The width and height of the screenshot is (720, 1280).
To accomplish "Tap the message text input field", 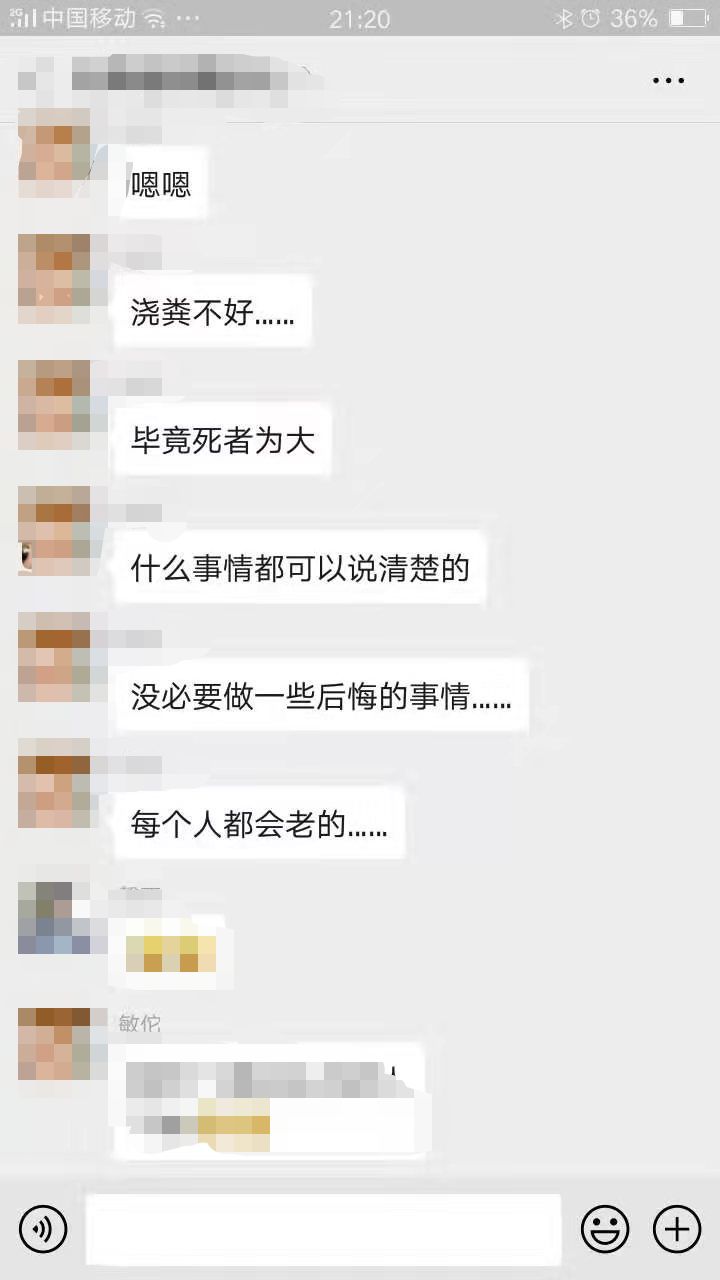I will click(x=322, y=1228).
